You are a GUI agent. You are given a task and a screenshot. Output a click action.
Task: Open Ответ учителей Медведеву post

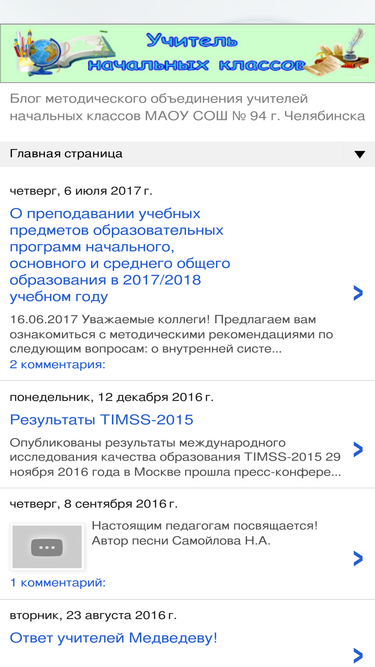114,638
